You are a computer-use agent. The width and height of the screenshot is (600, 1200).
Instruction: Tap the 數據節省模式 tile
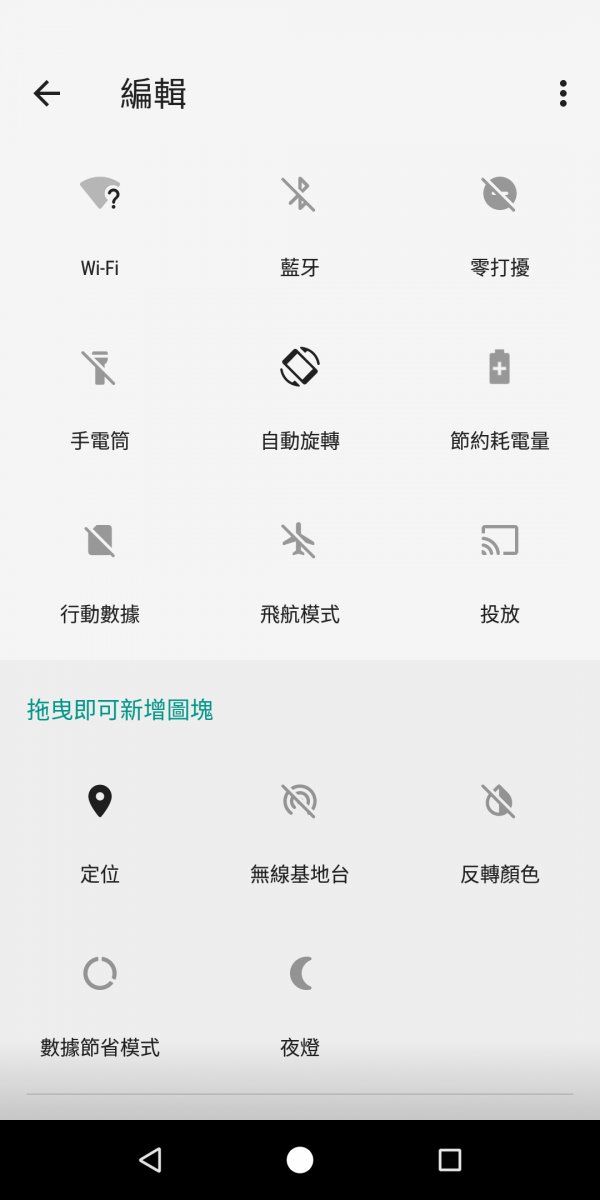(x=100, y=1006)
